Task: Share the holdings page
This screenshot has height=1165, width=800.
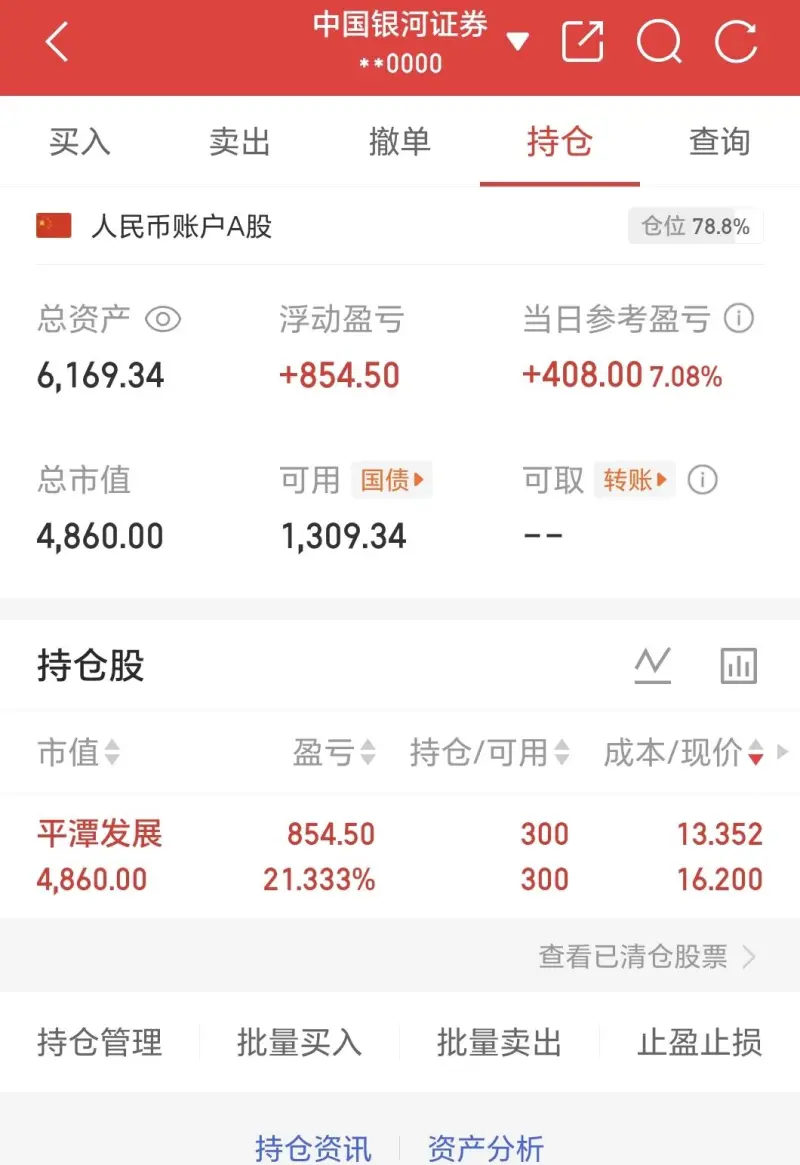Action: (x=583, y=42)
